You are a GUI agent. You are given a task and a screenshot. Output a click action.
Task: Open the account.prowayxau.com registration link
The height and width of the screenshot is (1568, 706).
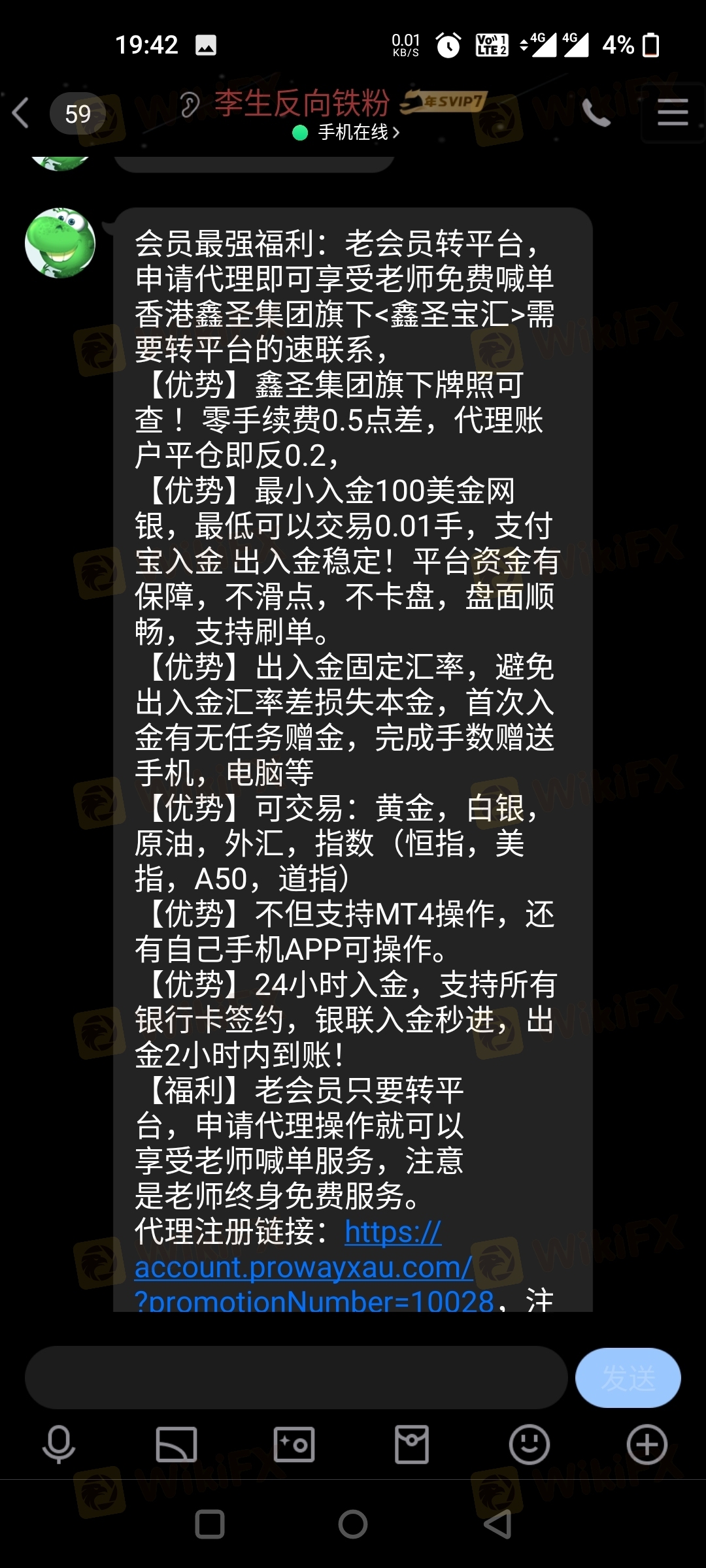303,1267
